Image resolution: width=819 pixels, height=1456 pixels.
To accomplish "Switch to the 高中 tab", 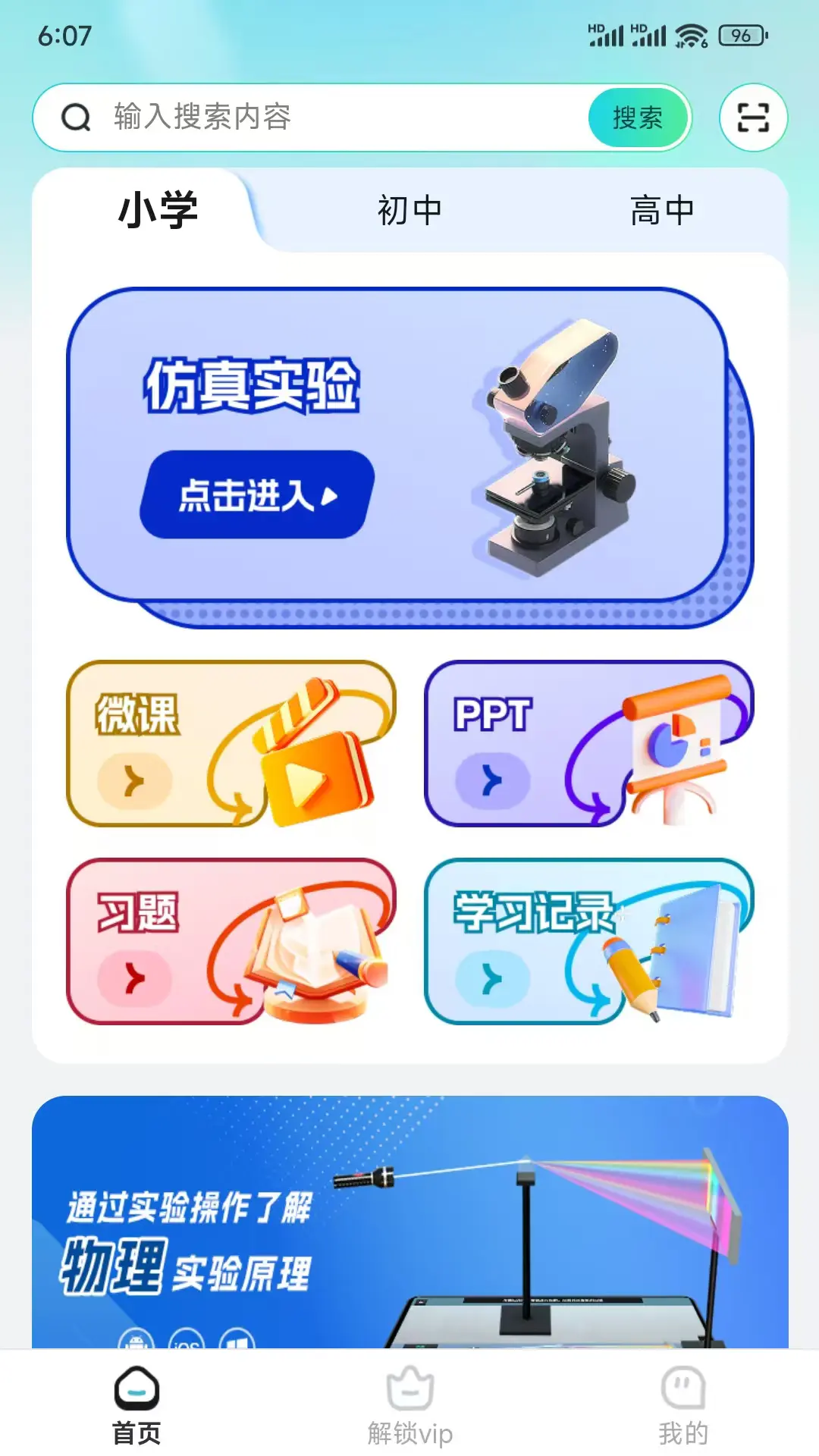I will point(661,210).
